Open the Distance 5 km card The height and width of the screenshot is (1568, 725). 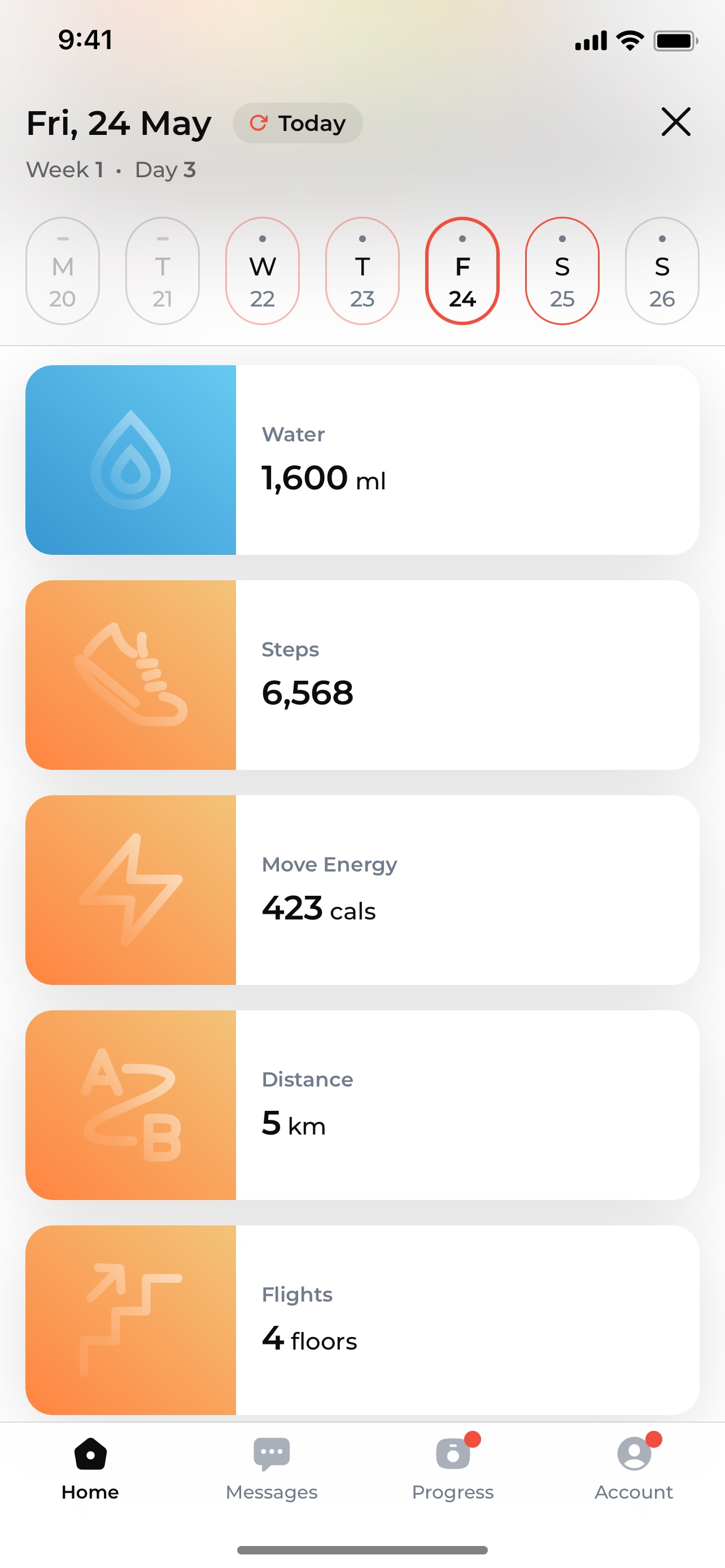pos(362,1105)
